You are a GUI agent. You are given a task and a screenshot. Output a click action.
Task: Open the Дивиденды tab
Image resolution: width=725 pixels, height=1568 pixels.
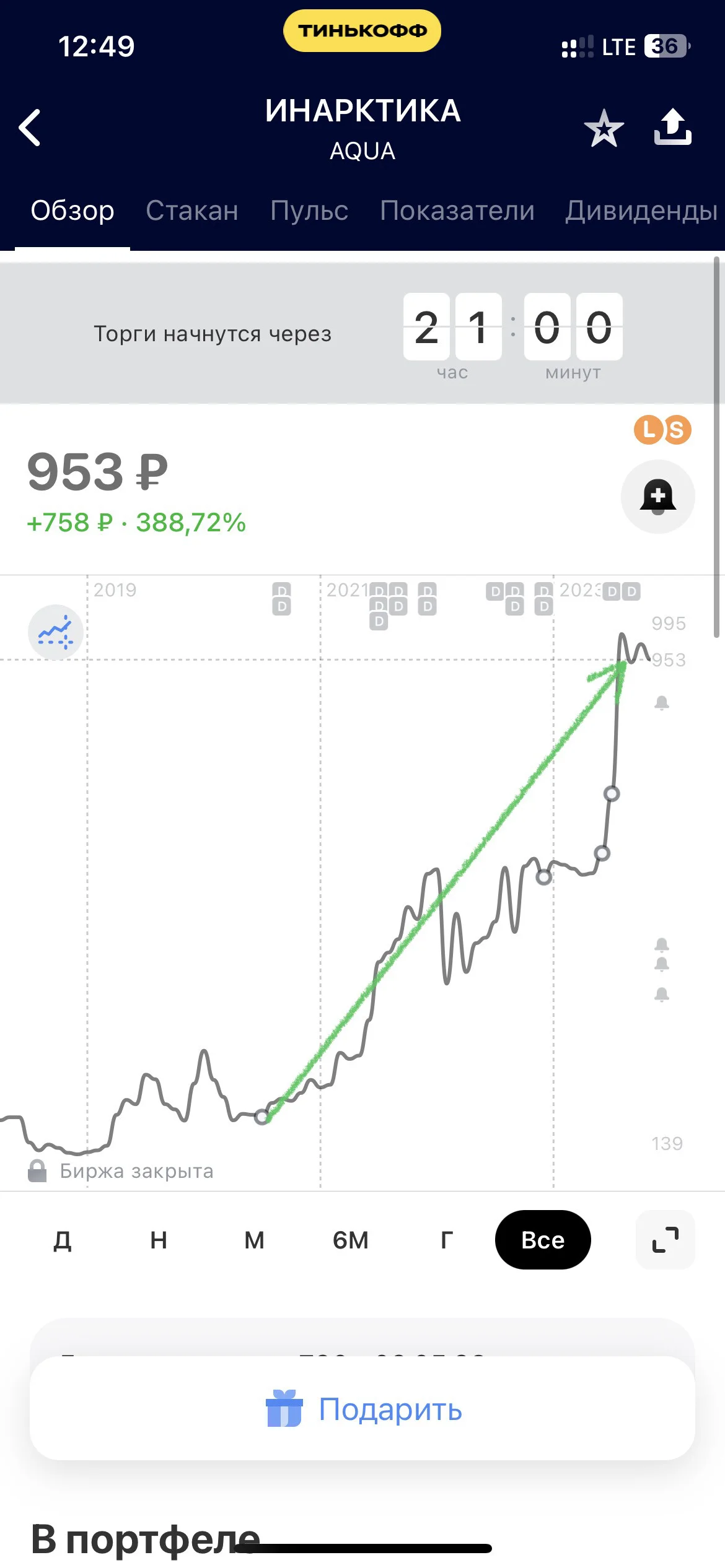[x=641, y=211]
